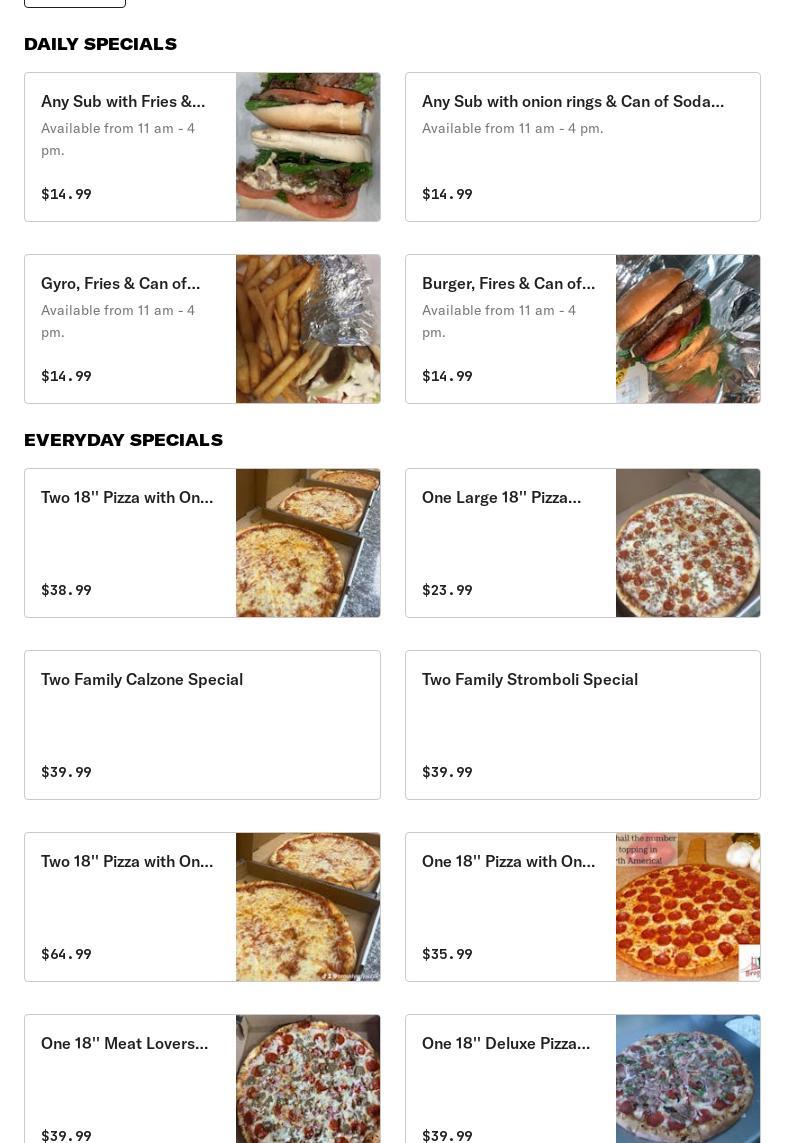Open the Any Sub with Fries special

[202, 147]
